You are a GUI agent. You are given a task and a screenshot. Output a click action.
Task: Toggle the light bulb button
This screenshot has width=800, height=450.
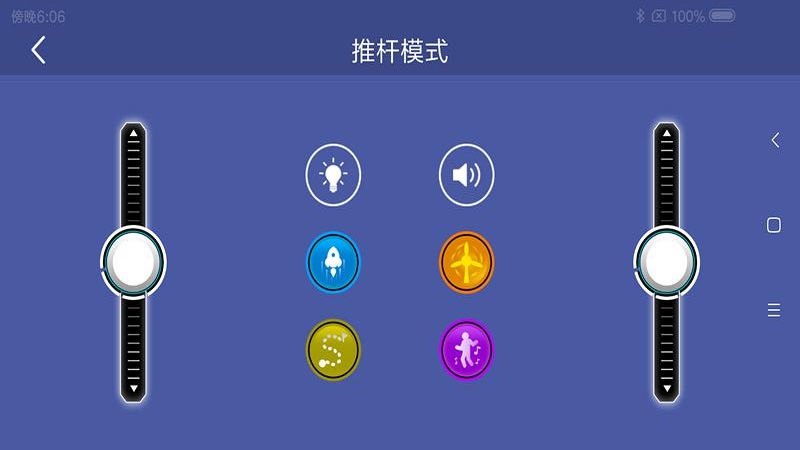coord(333,175)
